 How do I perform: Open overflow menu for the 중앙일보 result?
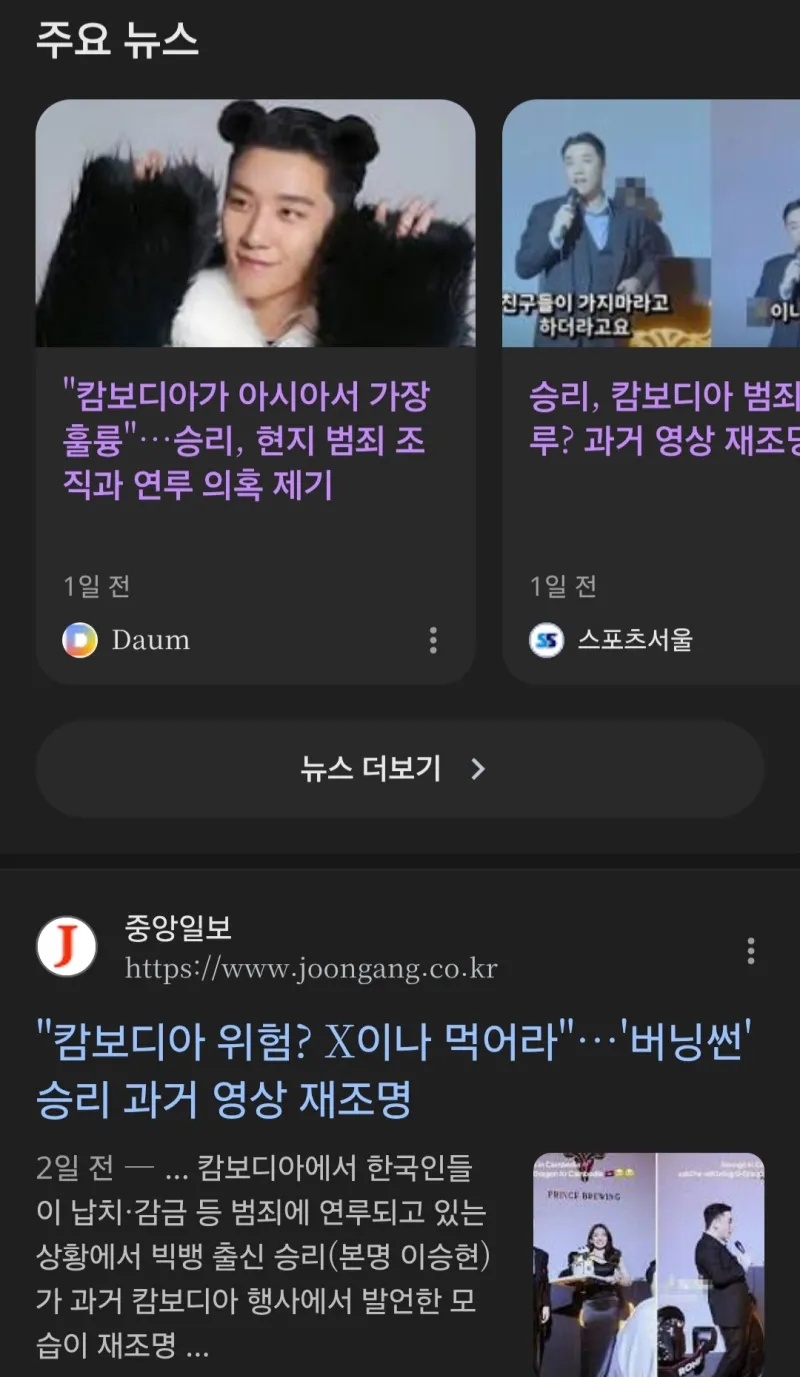pyautogui.click(x=751, y=951)
